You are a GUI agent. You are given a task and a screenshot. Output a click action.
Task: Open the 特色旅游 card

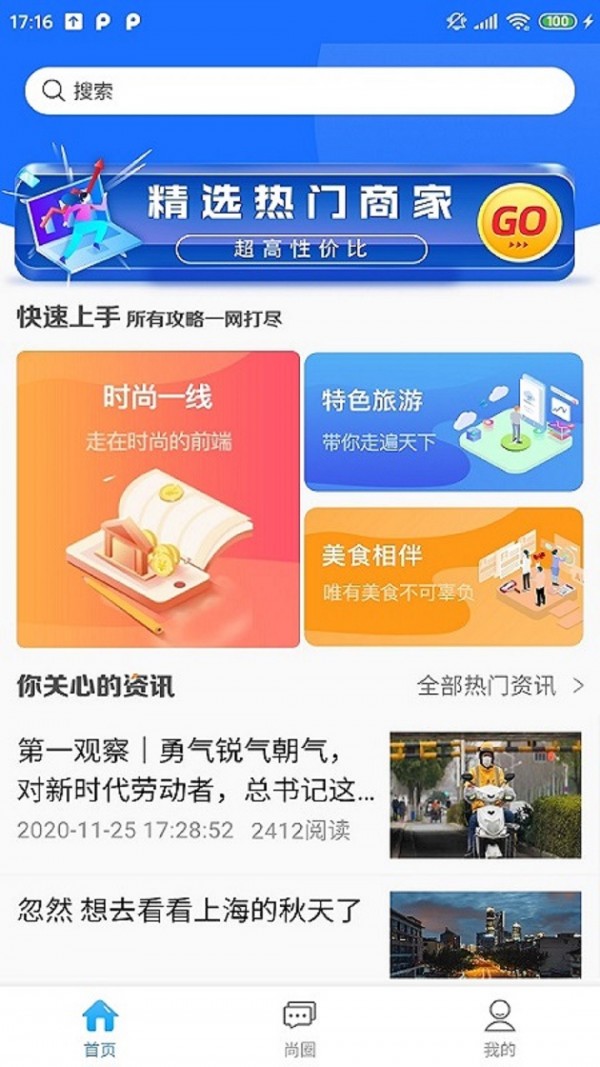[x=443, y=421]
